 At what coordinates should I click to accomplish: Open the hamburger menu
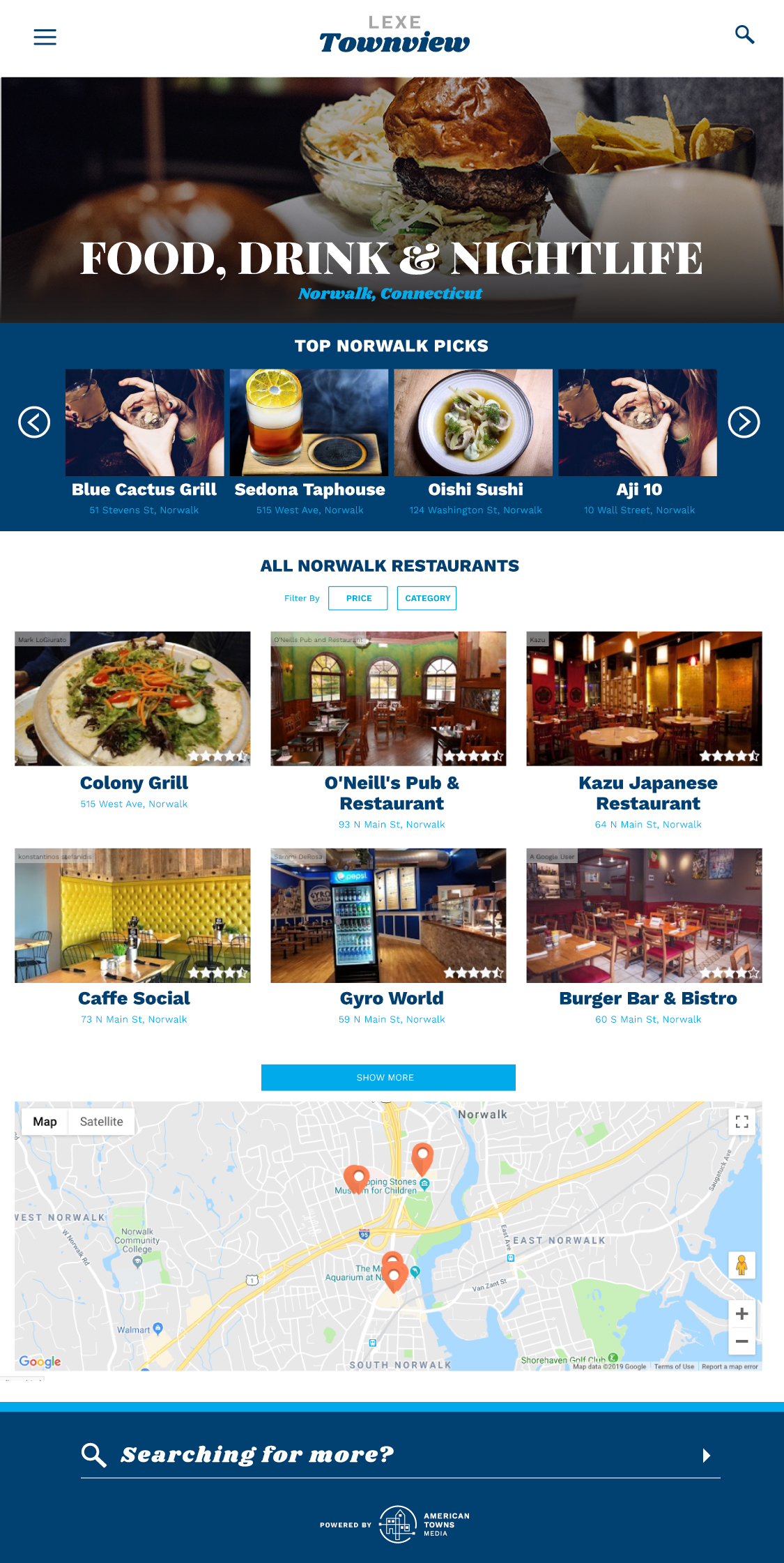pos(45,37)
